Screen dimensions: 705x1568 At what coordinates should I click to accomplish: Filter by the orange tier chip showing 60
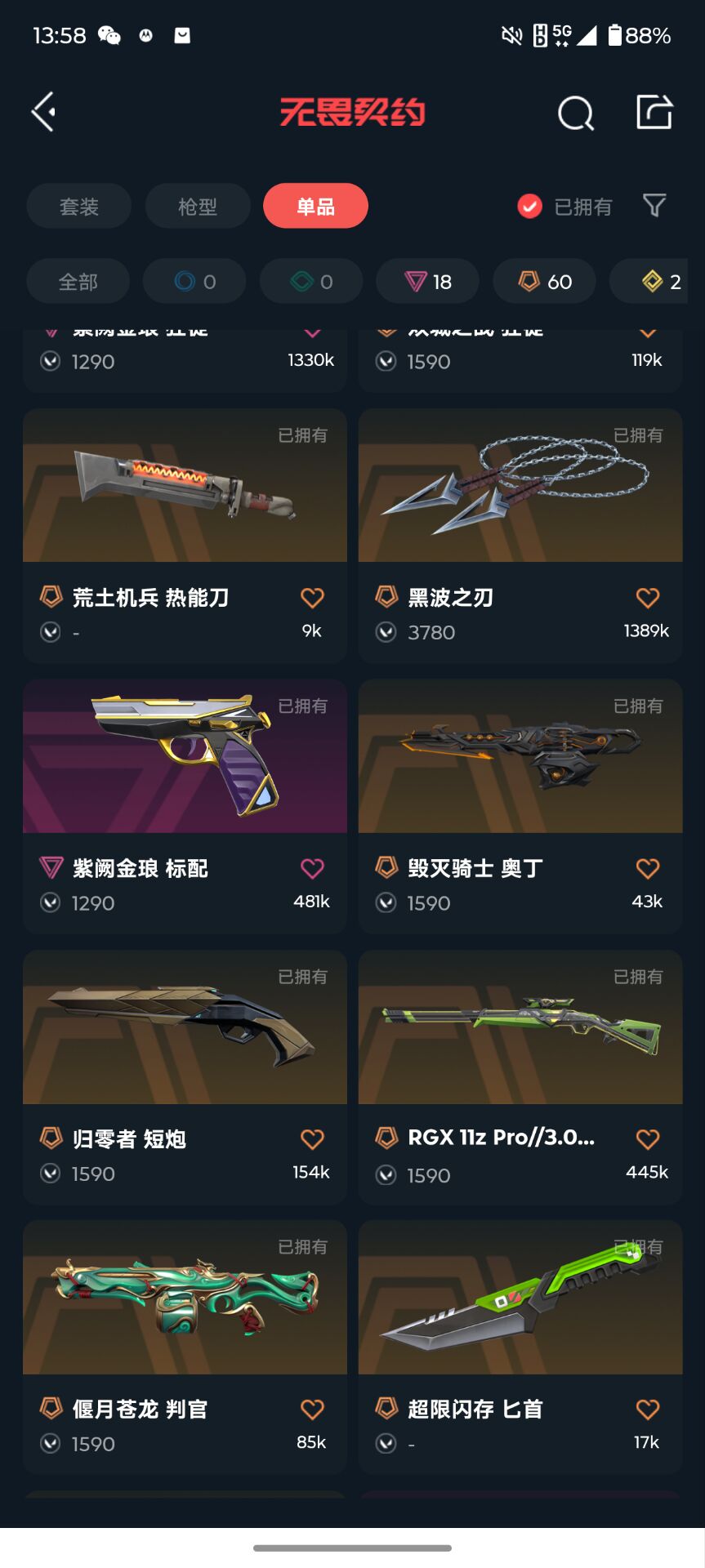[x=544, y=282]
